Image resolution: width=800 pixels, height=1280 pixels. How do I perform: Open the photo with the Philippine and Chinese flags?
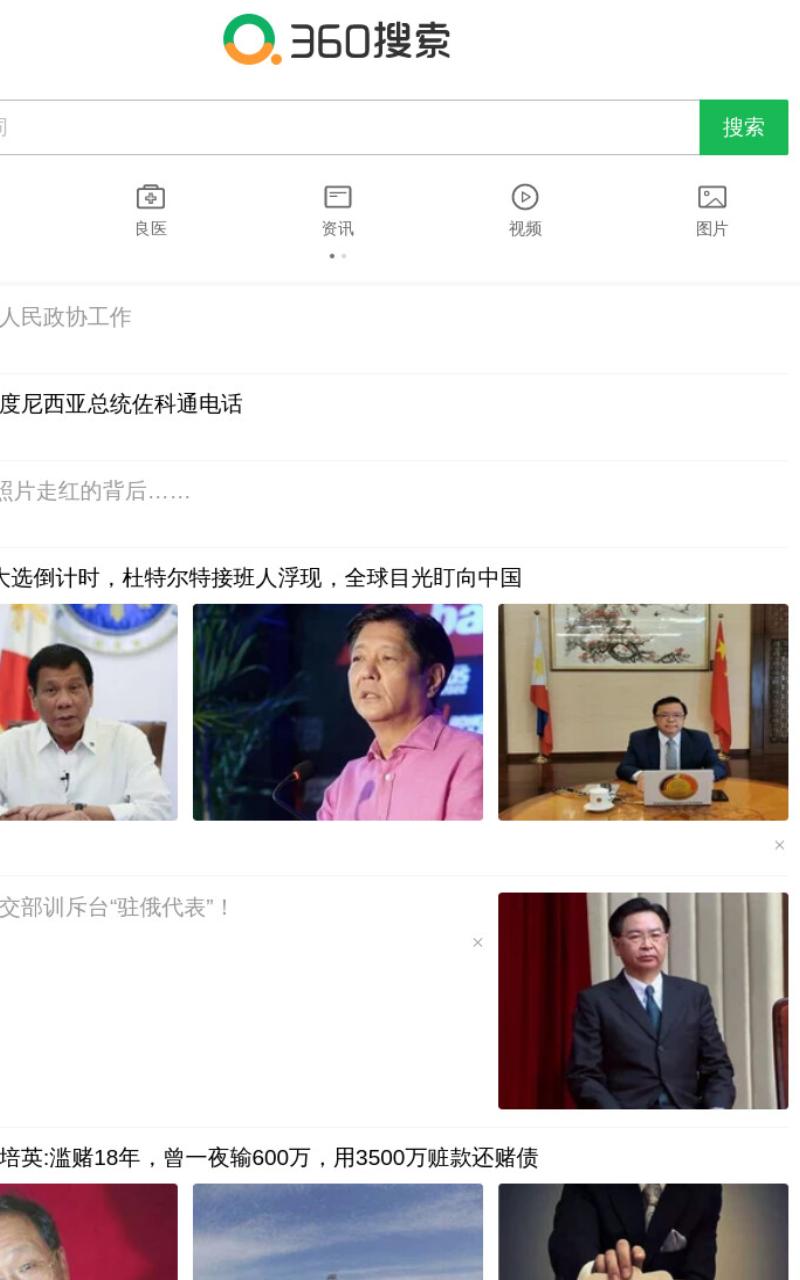[x=643, y=712]
